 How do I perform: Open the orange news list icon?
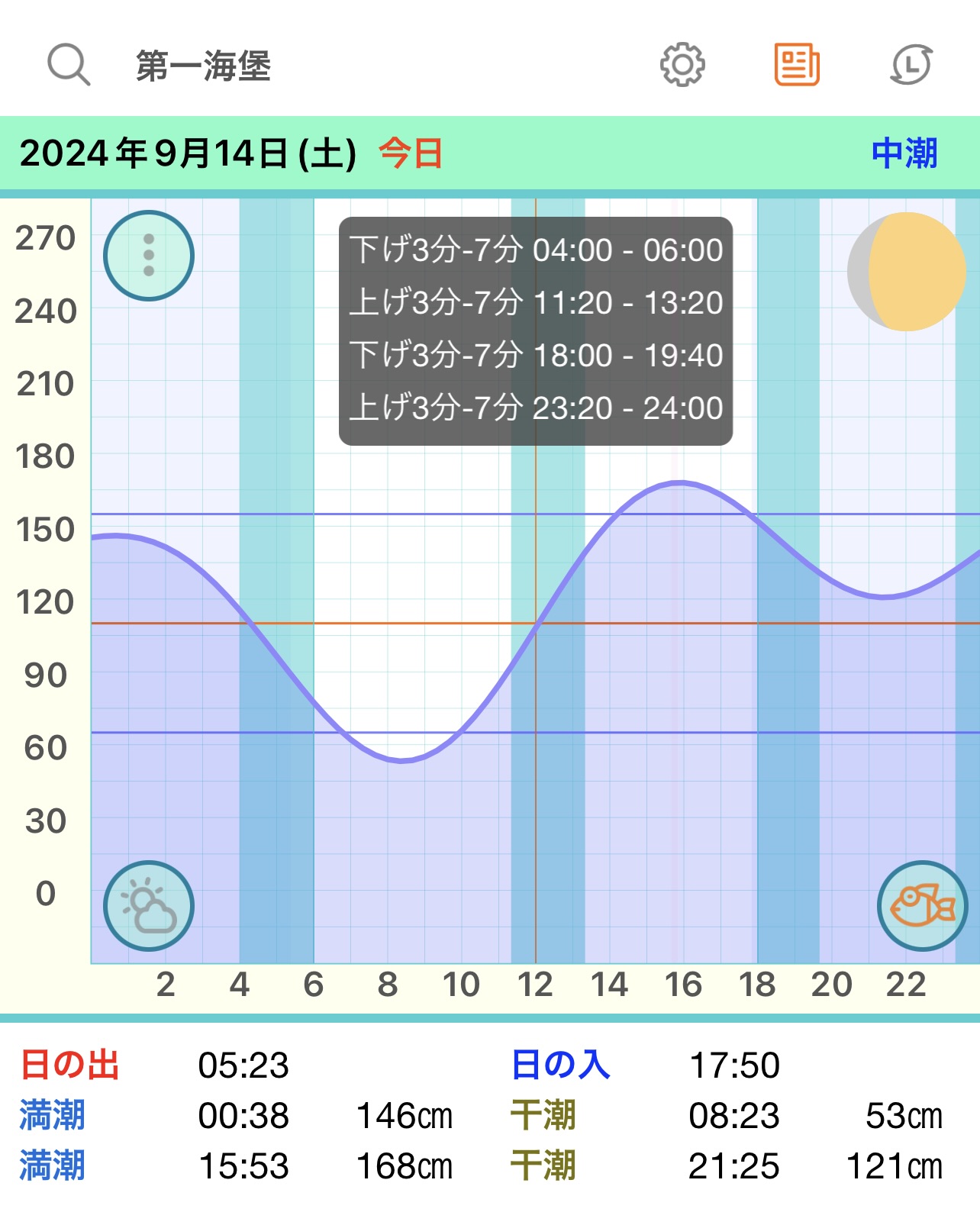pyautogui.click(x=797, y=65)
